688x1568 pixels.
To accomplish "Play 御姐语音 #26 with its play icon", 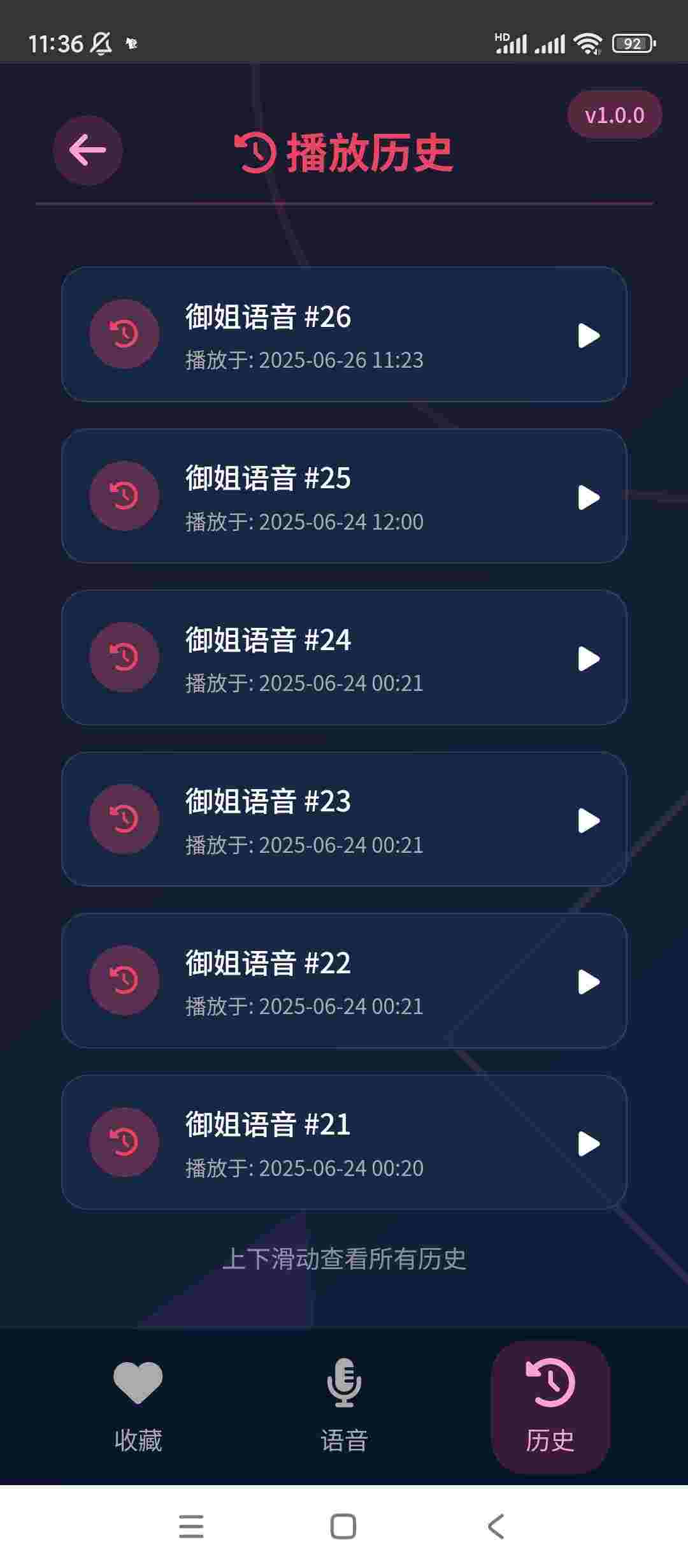I will click(x=588, y=335).
